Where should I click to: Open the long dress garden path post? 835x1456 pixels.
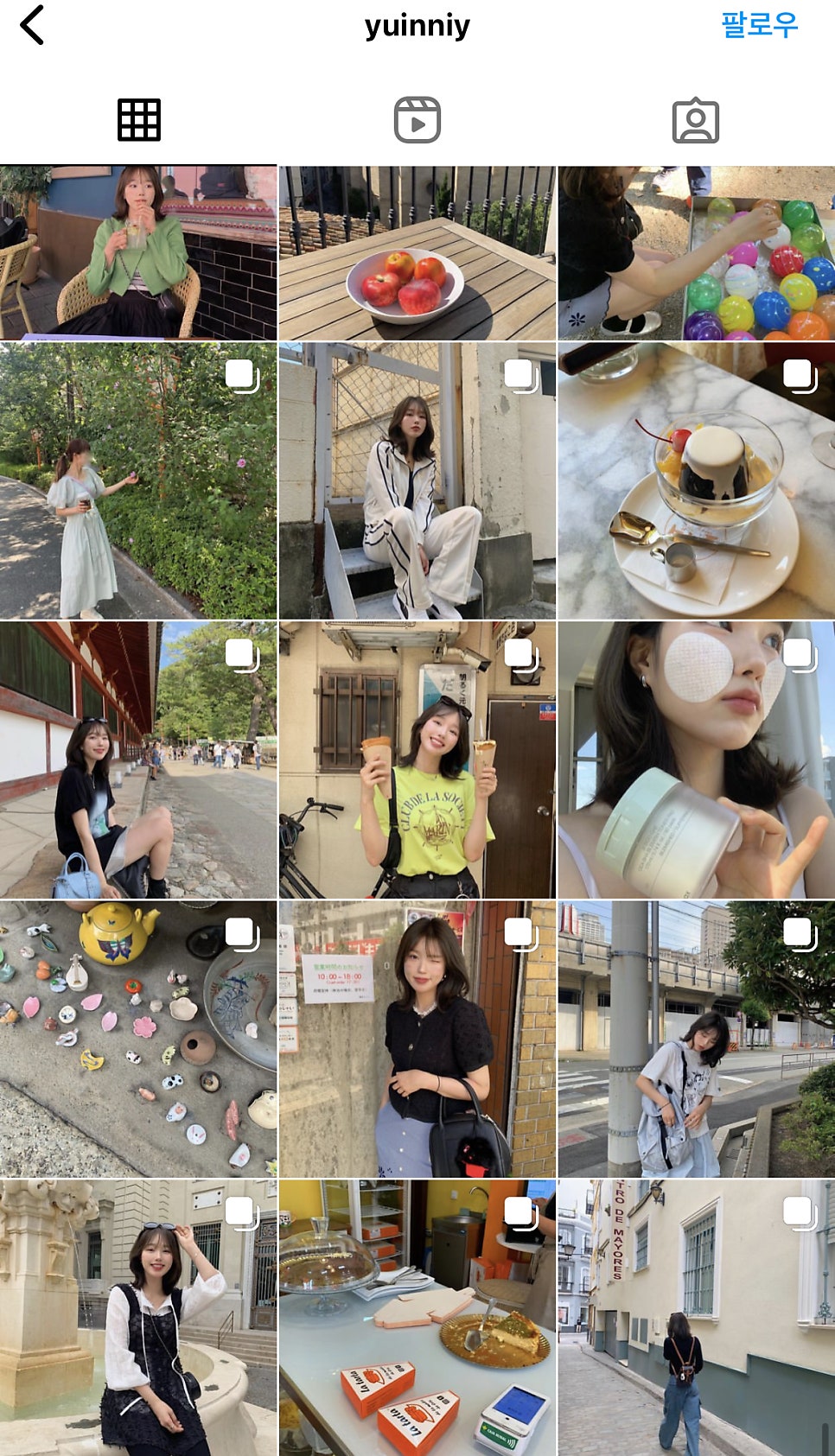138,480
